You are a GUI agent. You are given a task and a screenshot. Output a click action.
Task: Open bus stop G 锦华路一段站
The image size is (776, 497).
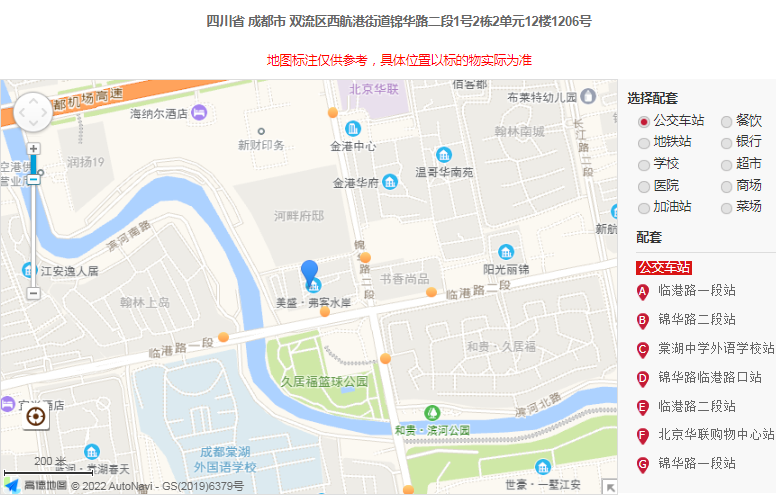click(696, 464)
